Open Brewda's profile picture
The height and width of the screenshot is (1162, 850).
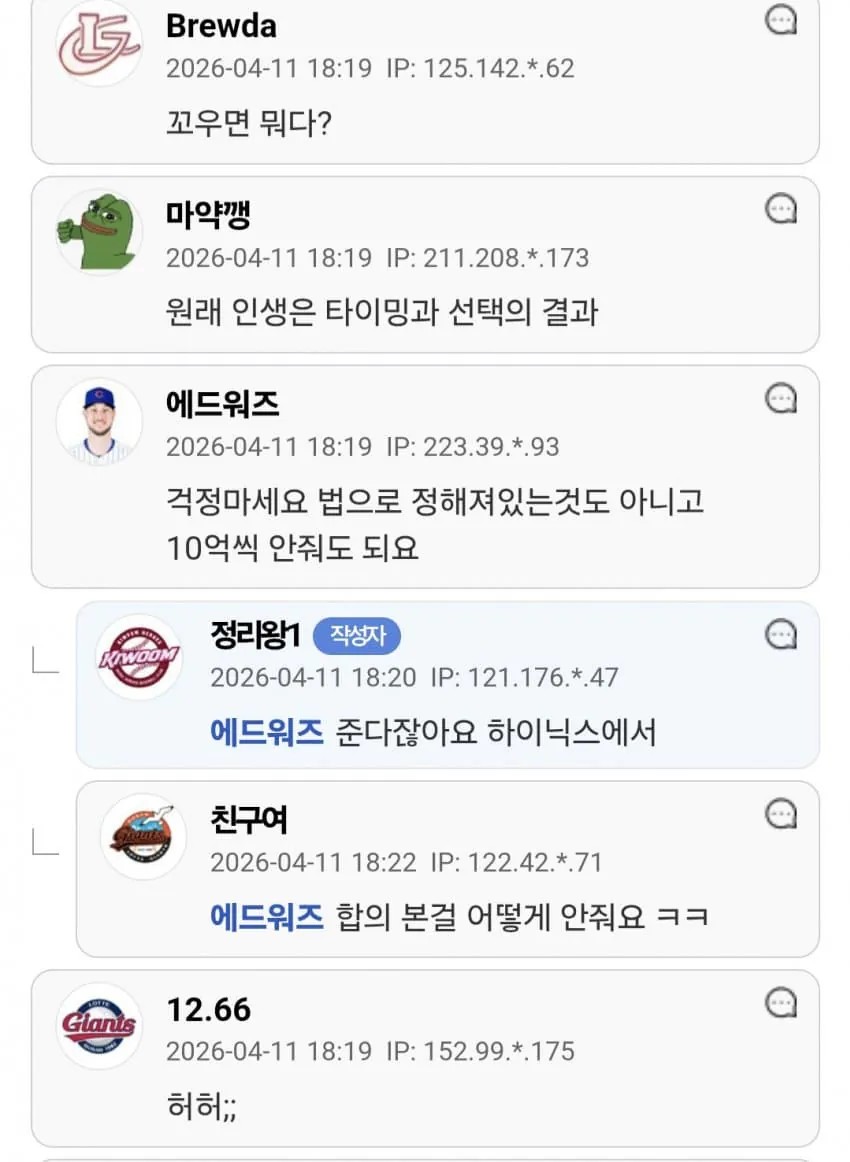click(x=98, y=42)
